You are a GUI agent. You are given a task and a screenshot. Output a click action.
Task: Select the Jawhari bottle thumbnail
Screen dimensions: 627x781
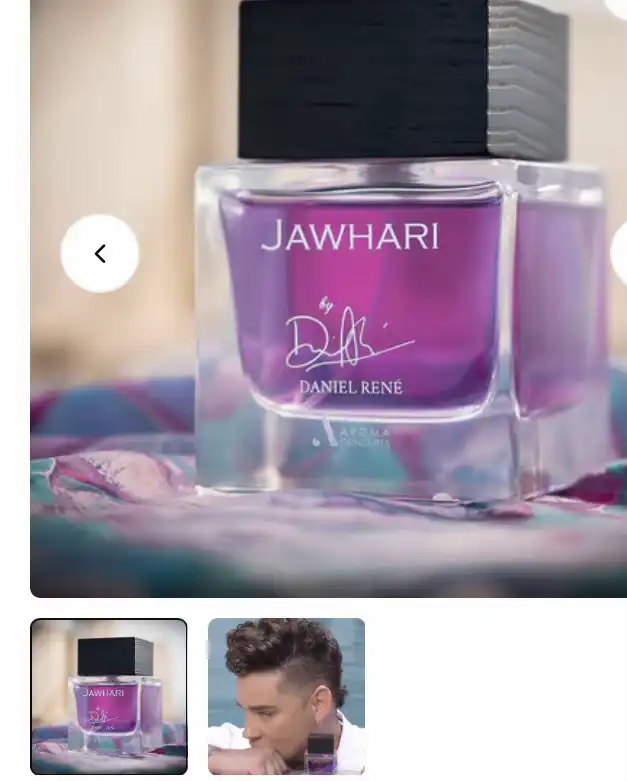[109, 696]
